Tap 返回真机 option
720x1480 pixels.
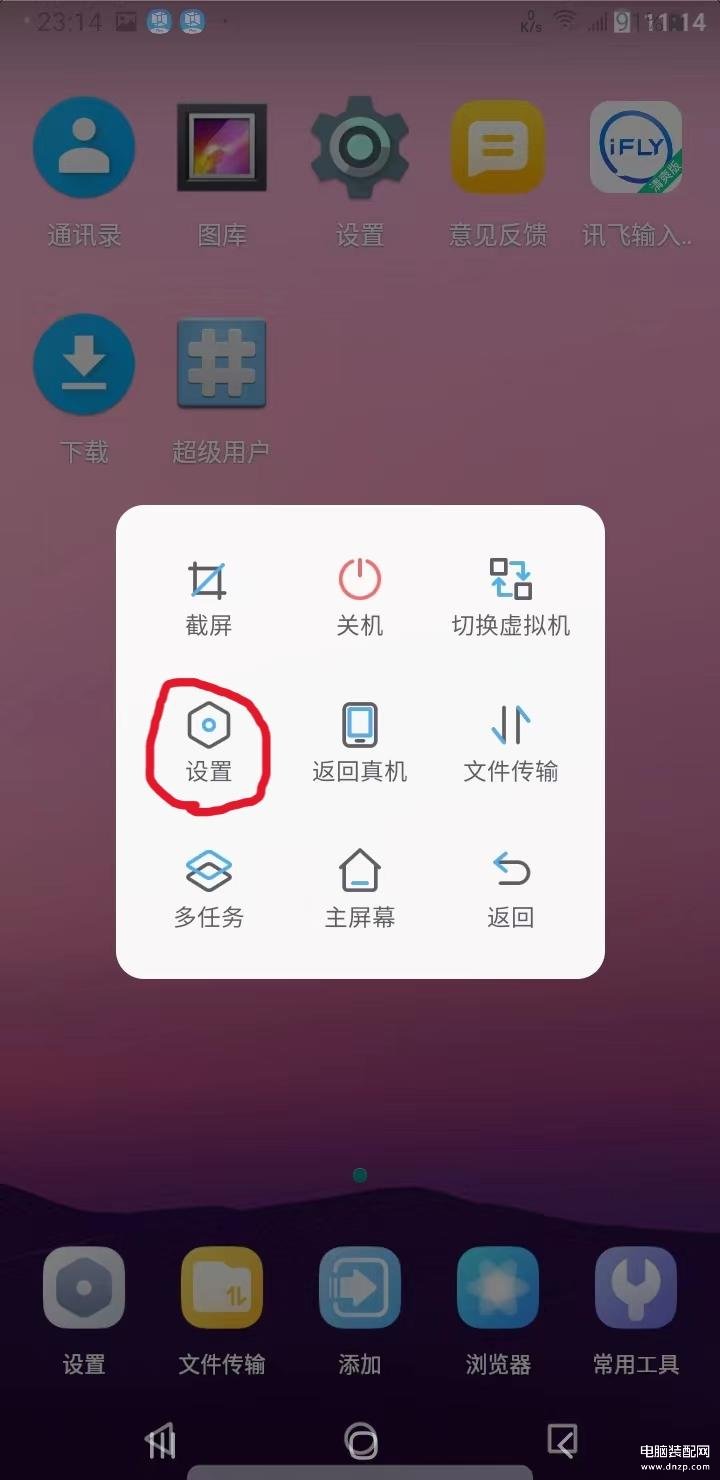360,743
